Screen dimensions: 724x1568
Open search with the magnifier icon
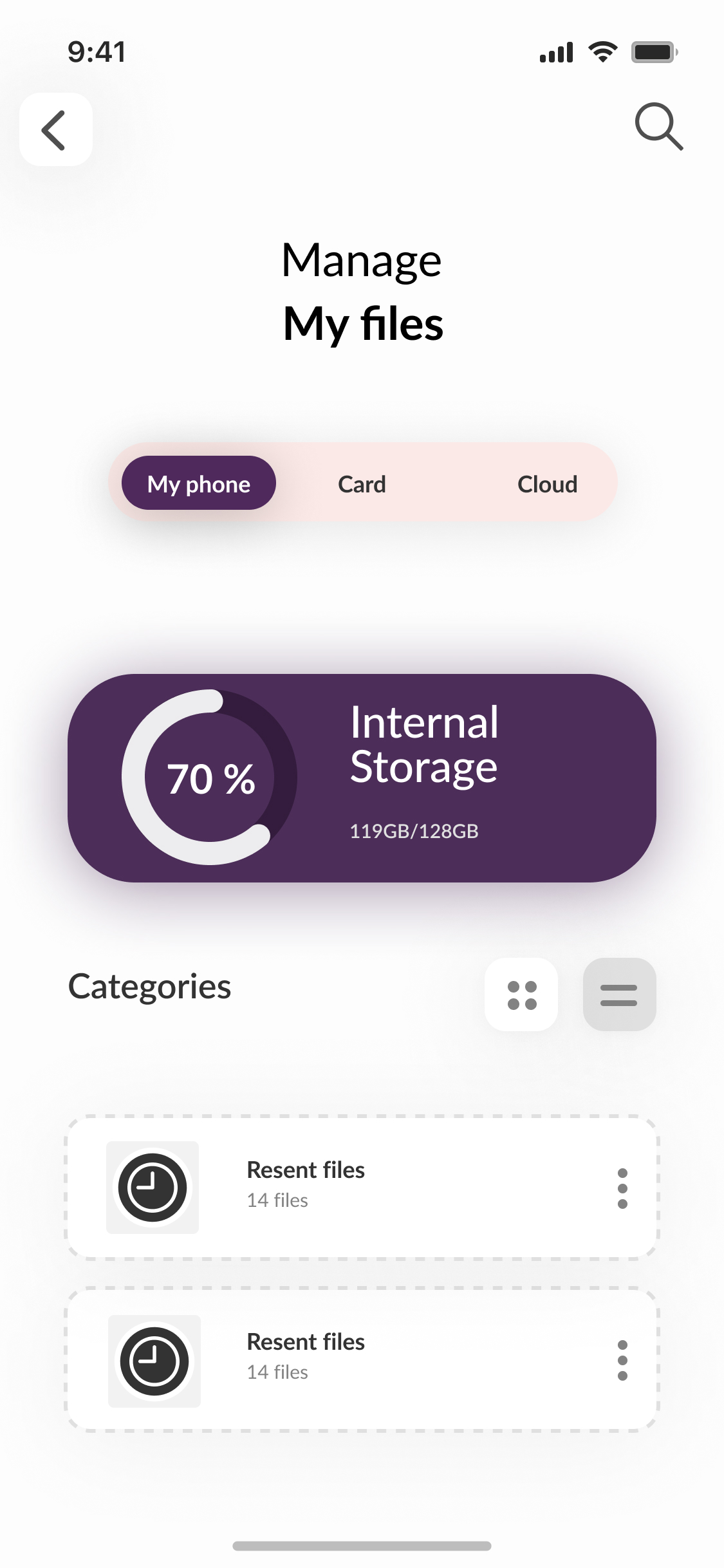[x=659, y=127]
